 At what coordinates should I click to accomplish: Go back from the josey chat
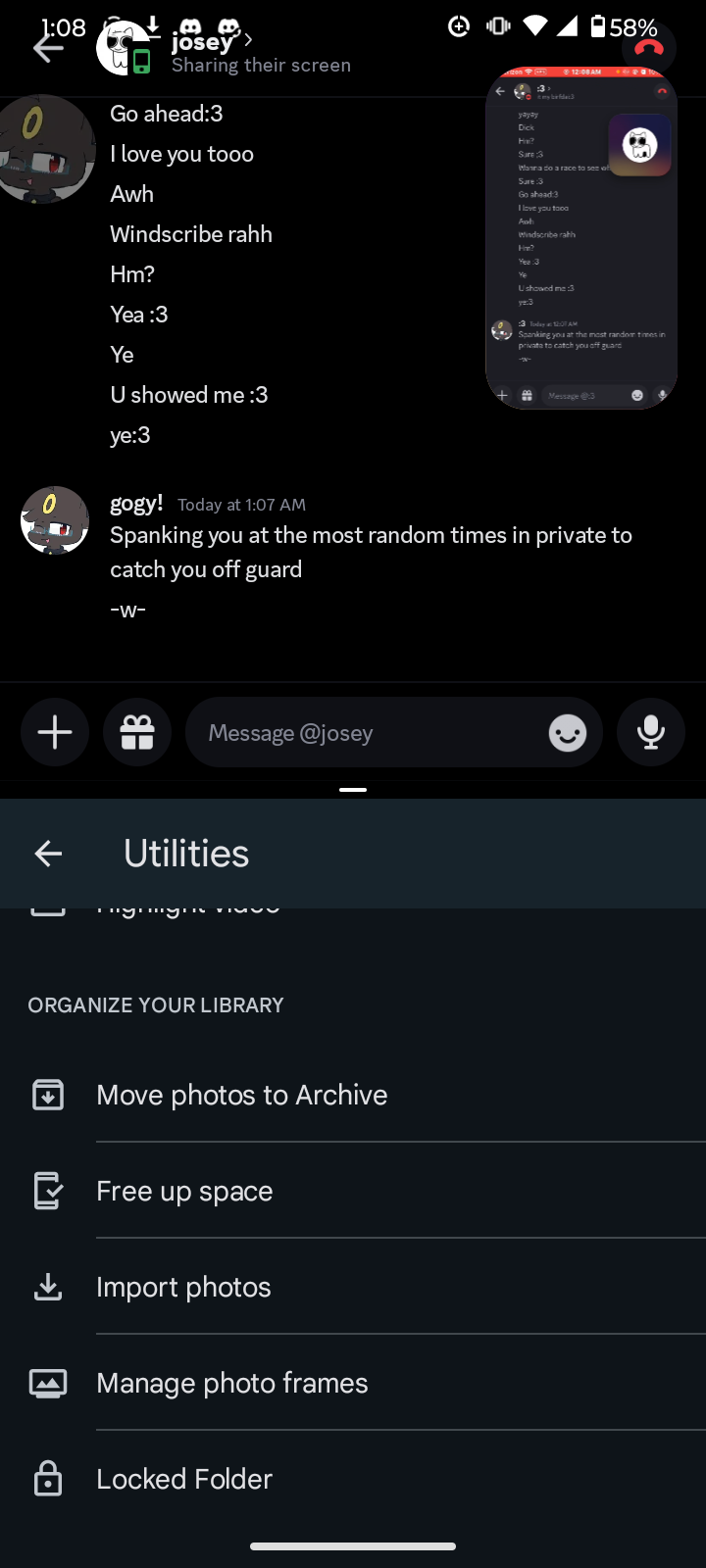tap(47, 49)
